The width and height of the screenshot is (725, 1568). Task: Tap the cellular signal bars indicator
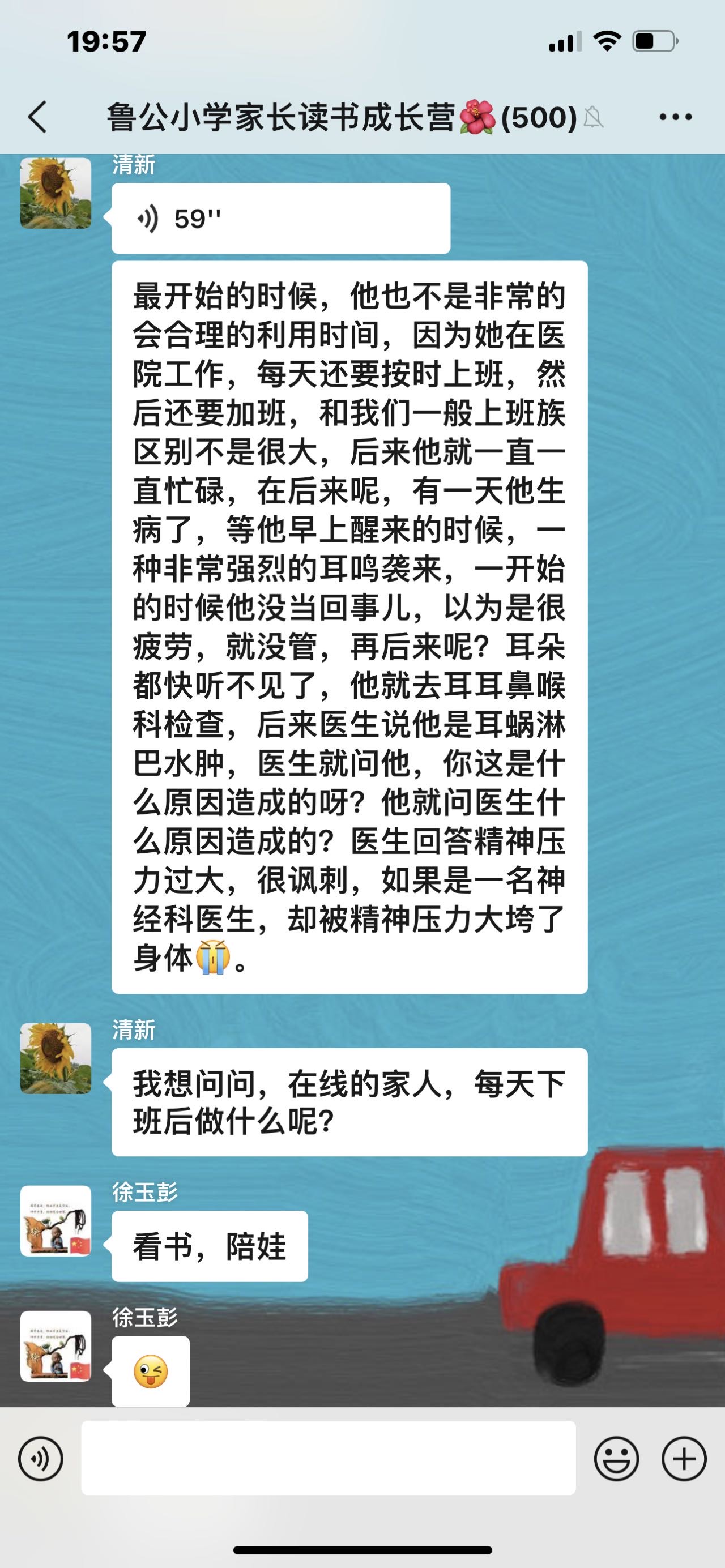[x=566, y=39]
